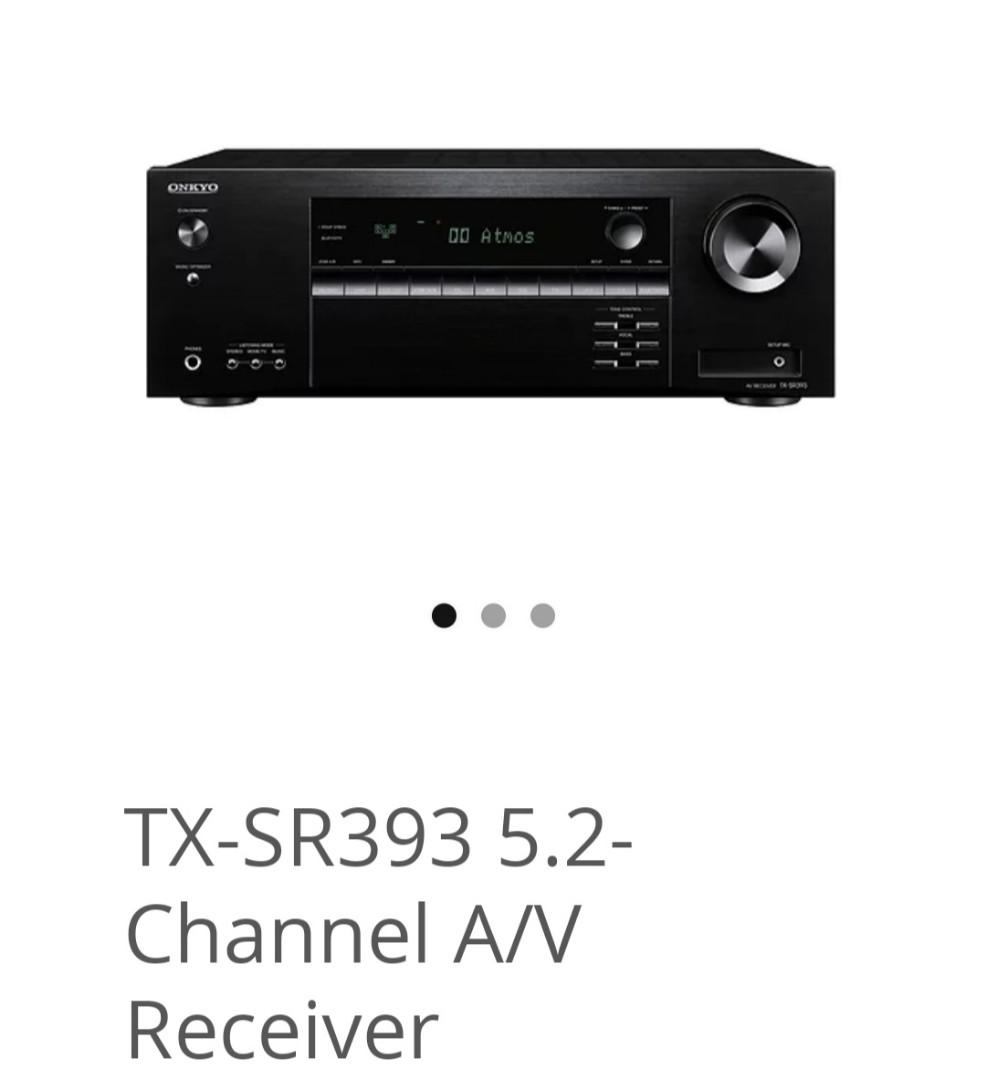Screen dimensions: 986x1080
Task: Open the TX-SR393 receiver product image
Action: coord(490,275)
